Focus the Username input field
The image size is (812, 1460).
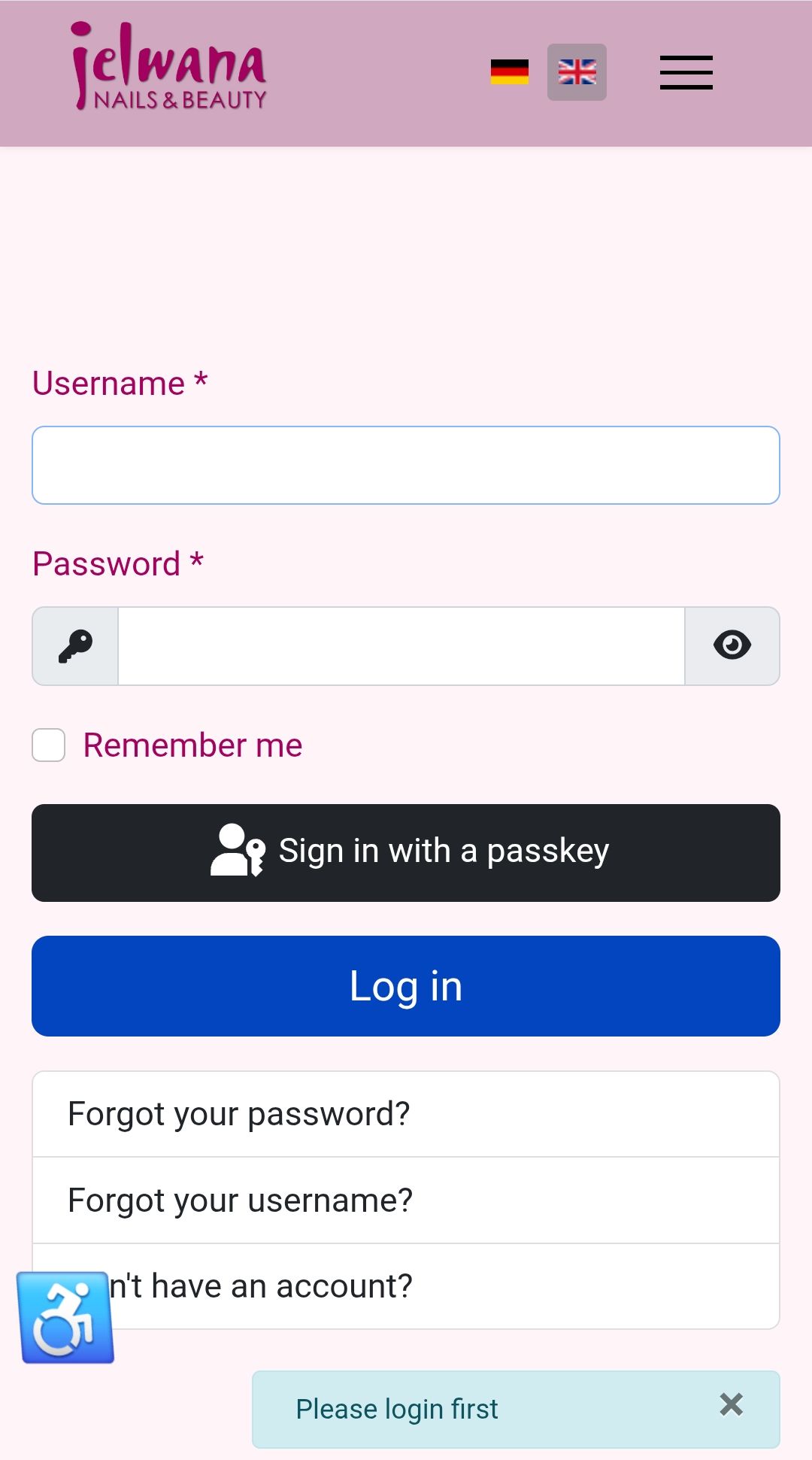[406, 464]
